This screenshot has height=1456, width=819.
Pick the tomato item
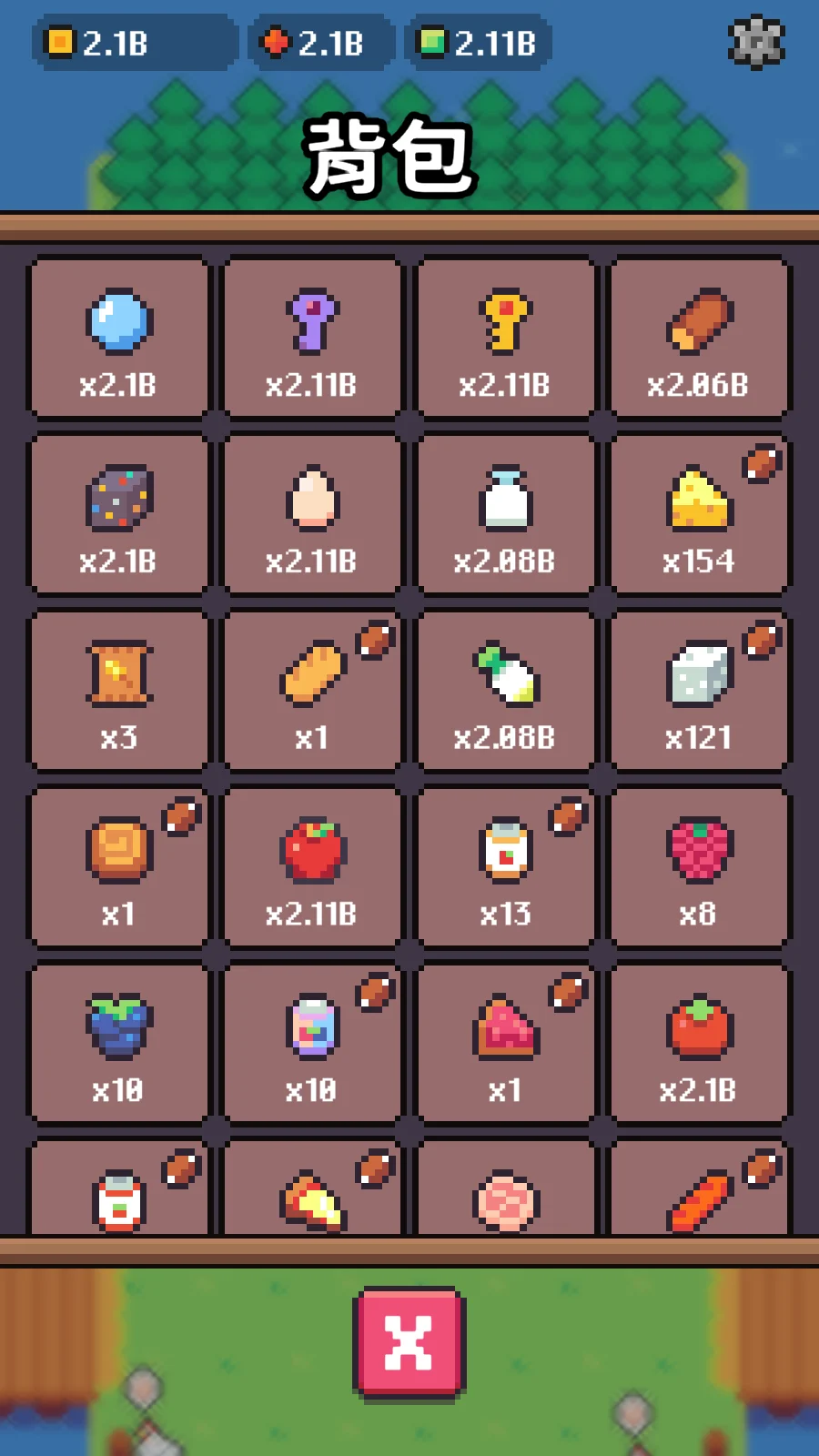coord(698,1043)
